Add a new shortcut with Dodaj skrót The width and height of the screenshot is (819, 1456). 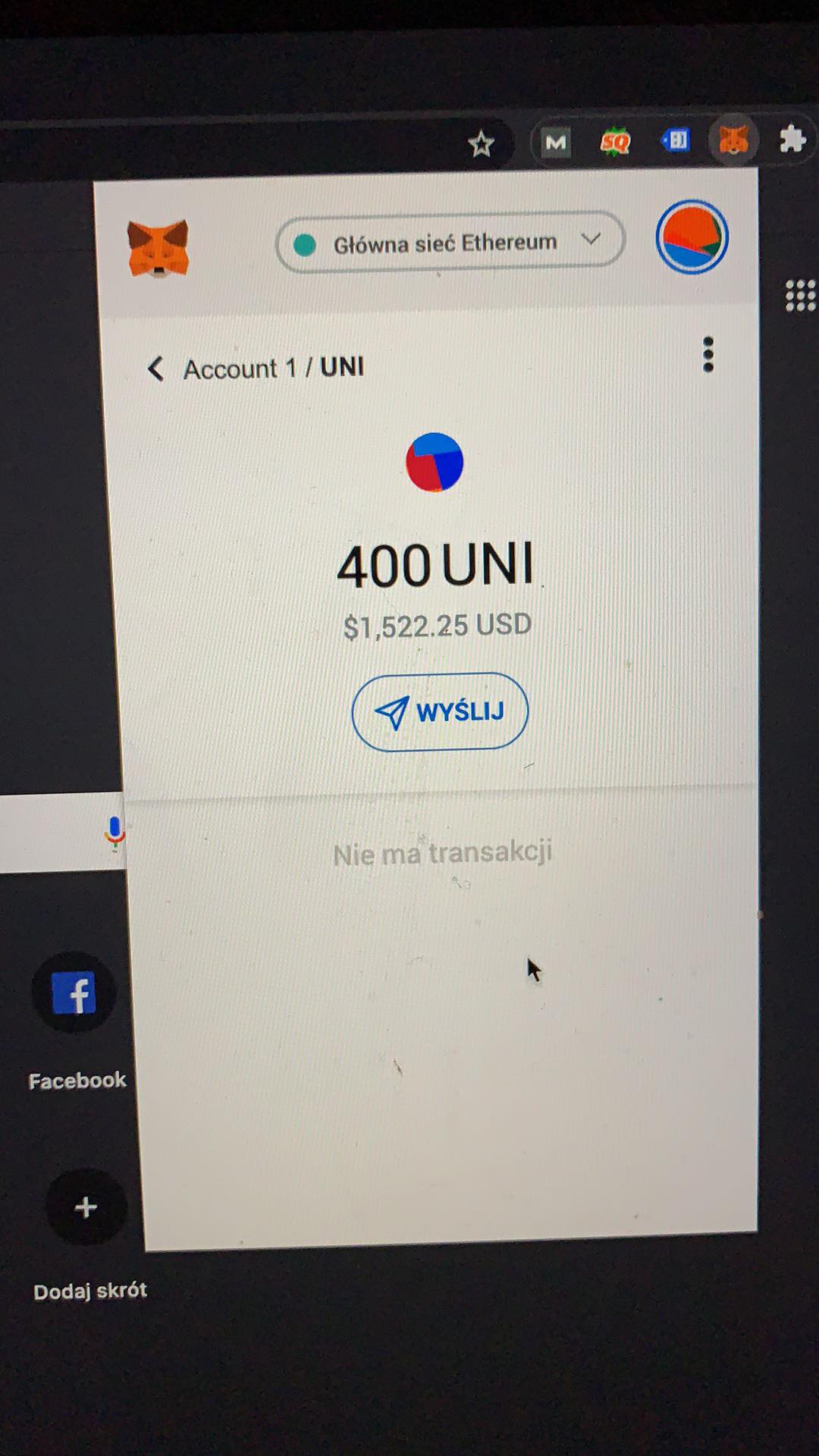[x=86, y=1207]
